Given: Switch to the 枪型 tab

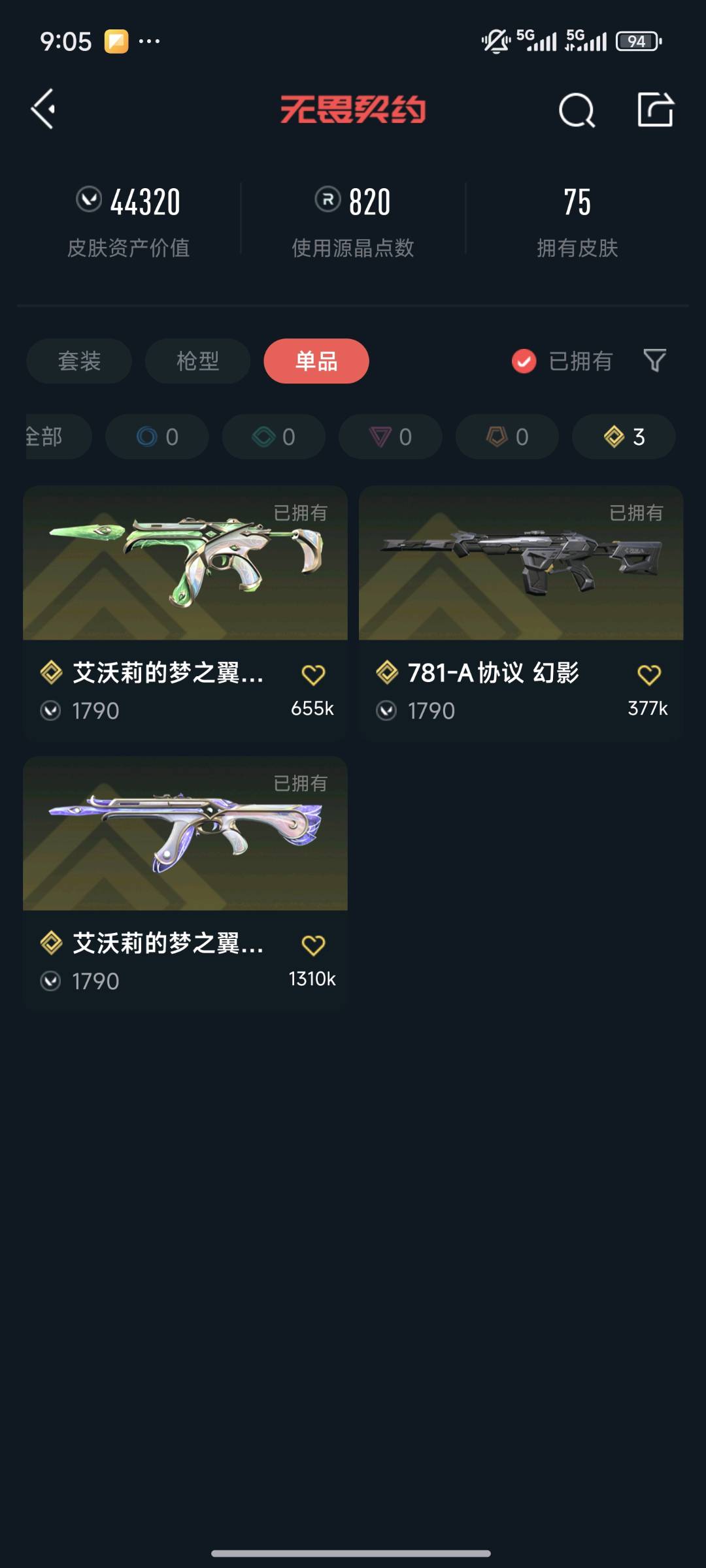Looking at the screenshot, I should tap(197, 361).
